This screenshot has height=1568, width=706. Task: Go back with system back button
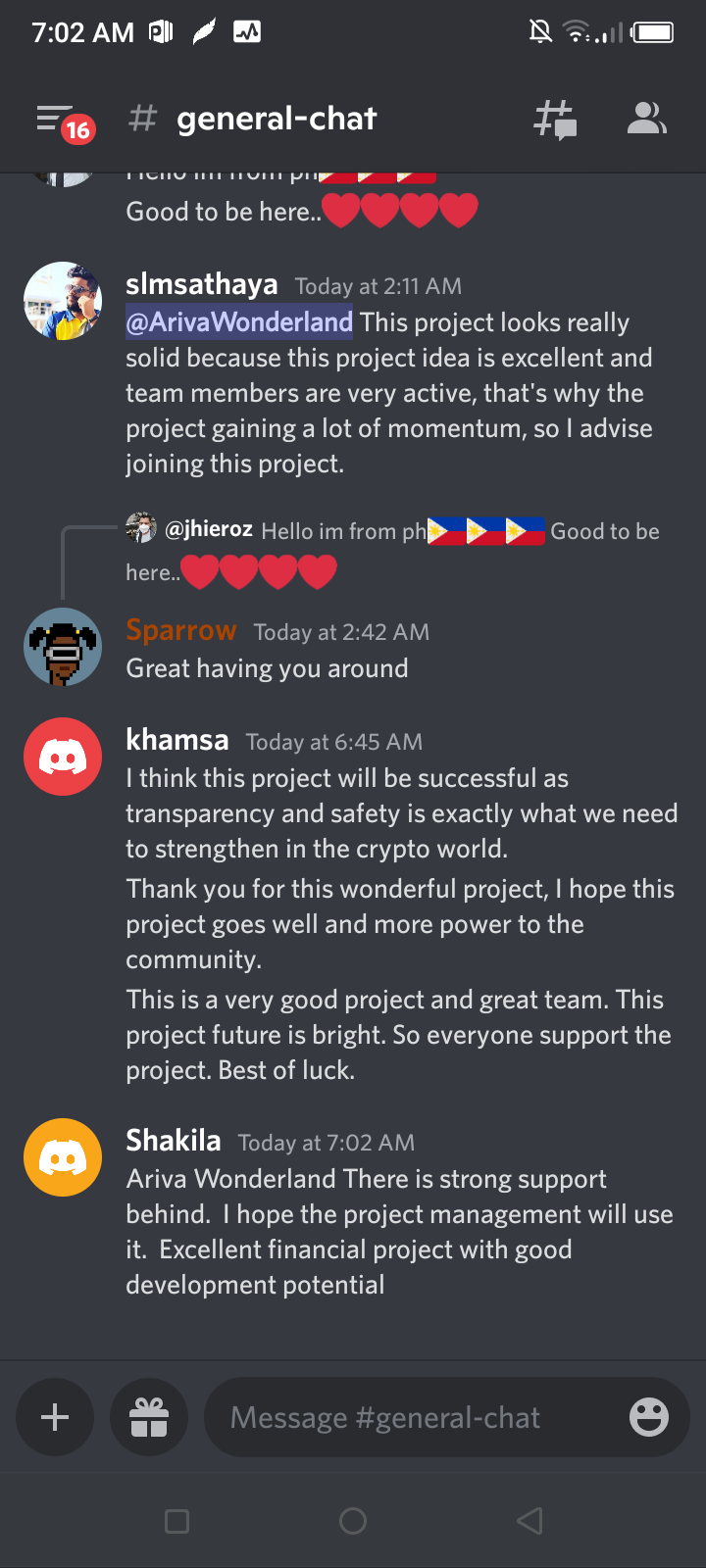click(x=529, y=1521)
